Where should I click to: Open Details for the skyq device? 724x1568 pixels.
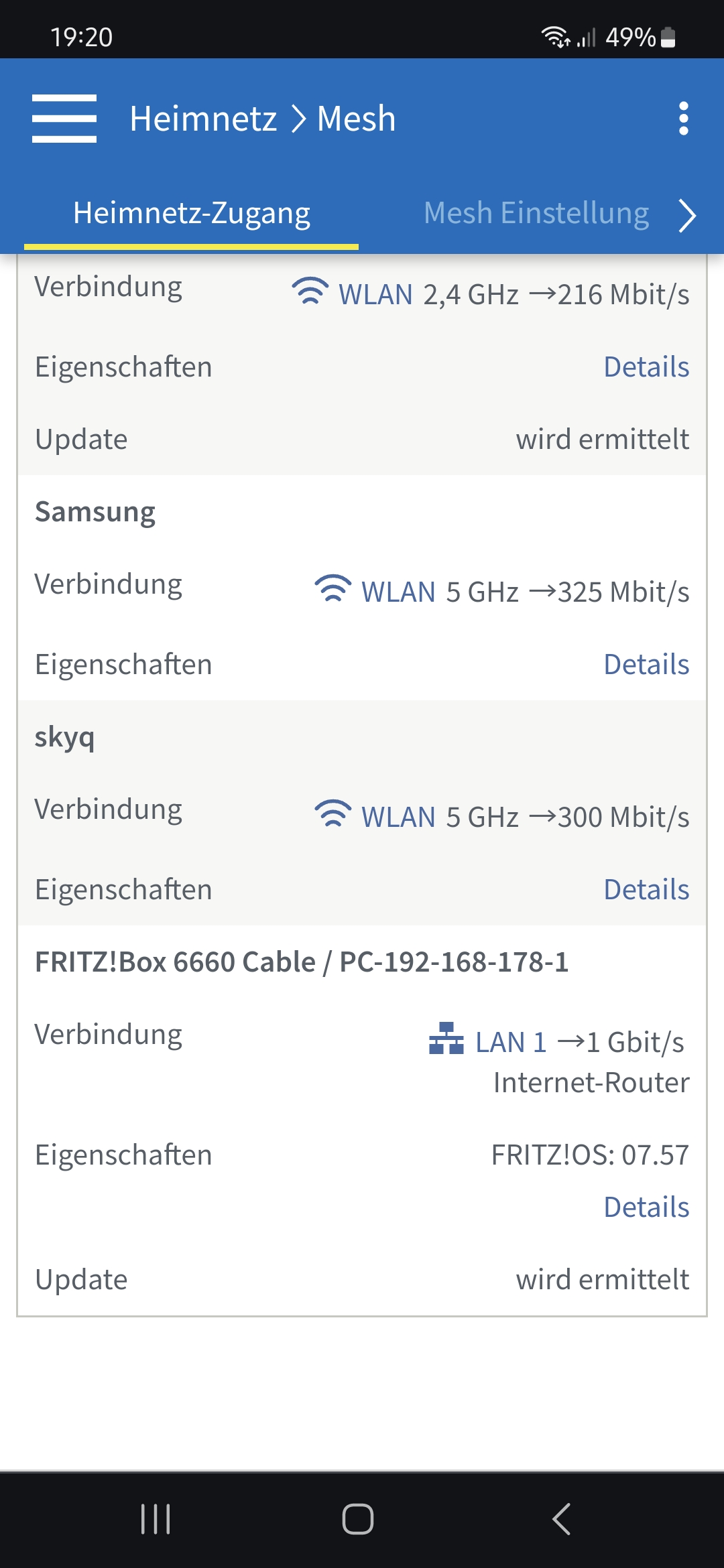click(x=646, y=890)
